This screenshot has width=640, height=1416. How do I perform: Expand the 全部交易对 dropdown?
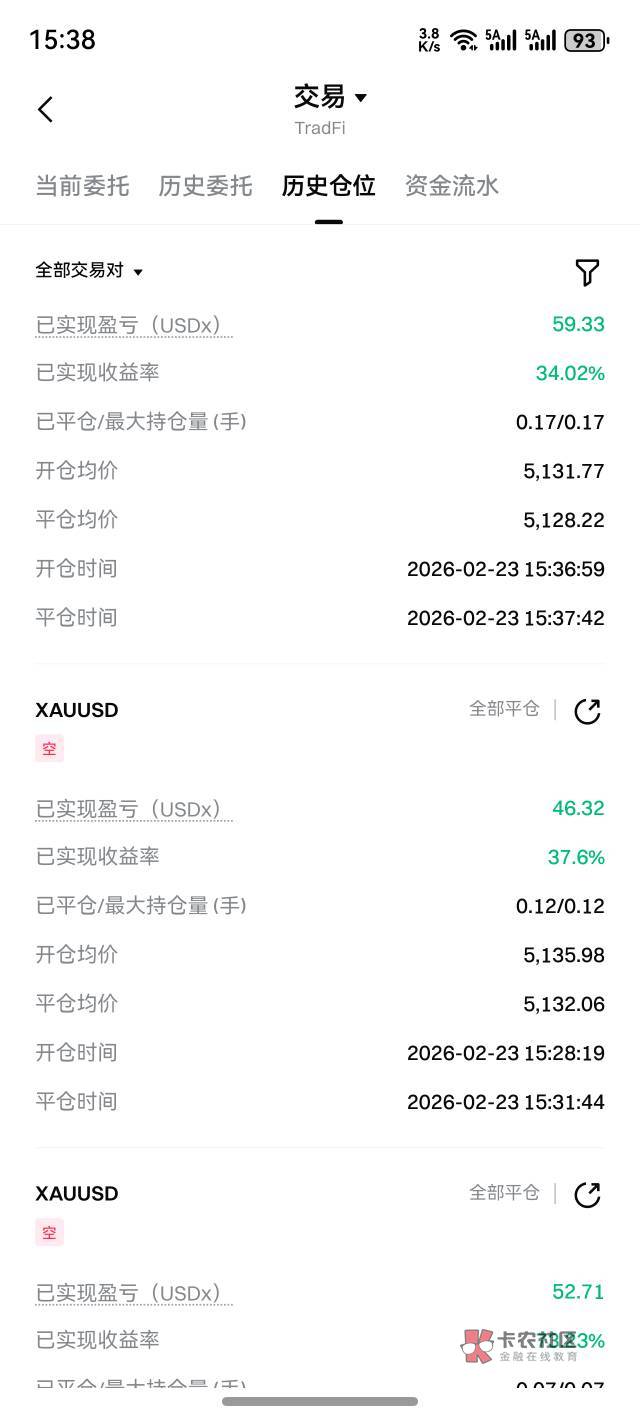click(x=89, y=271)
